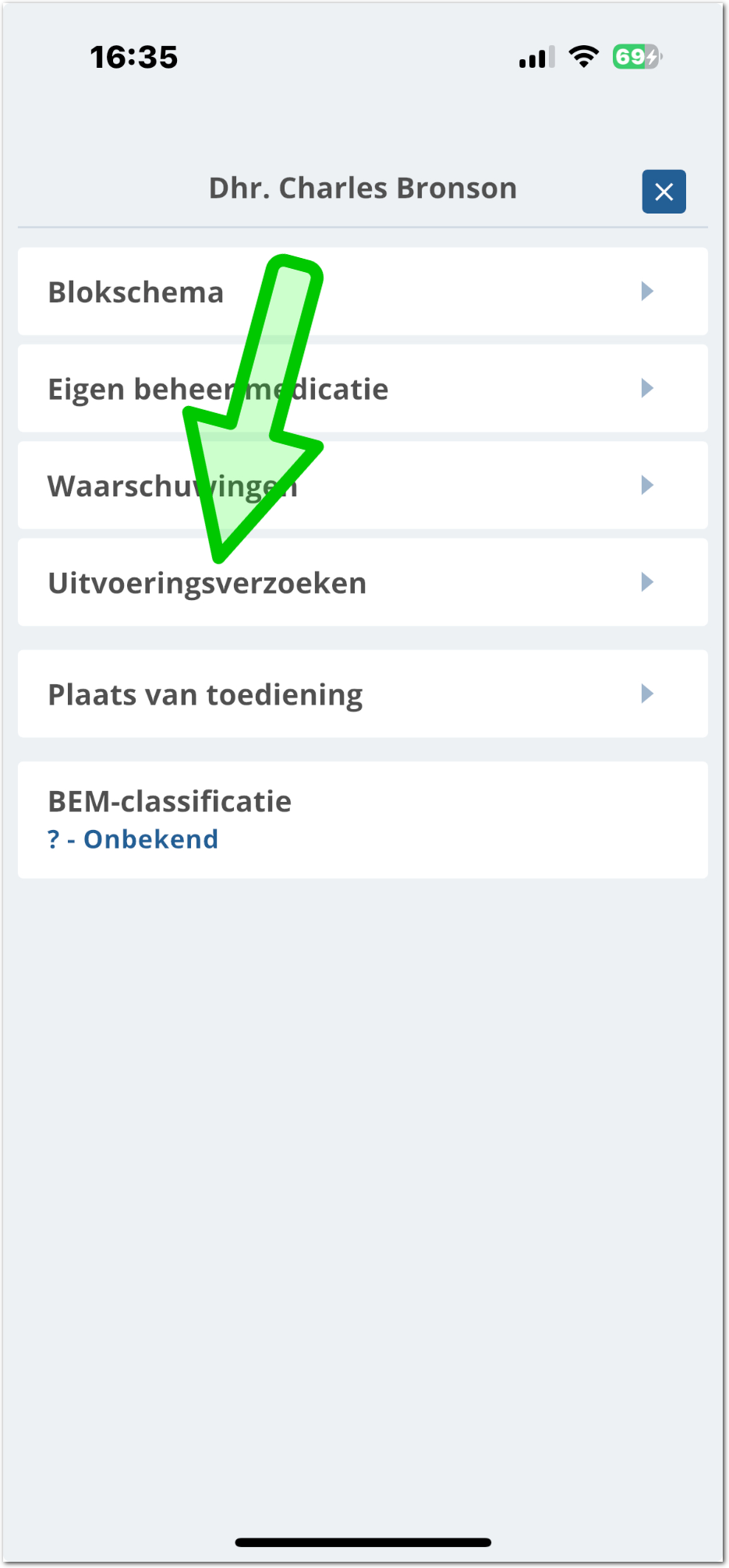The height and width of the screenshot is (1568, 729).
Task: Open Uitvoeringsverzoeken
Action: pos(363,582)
